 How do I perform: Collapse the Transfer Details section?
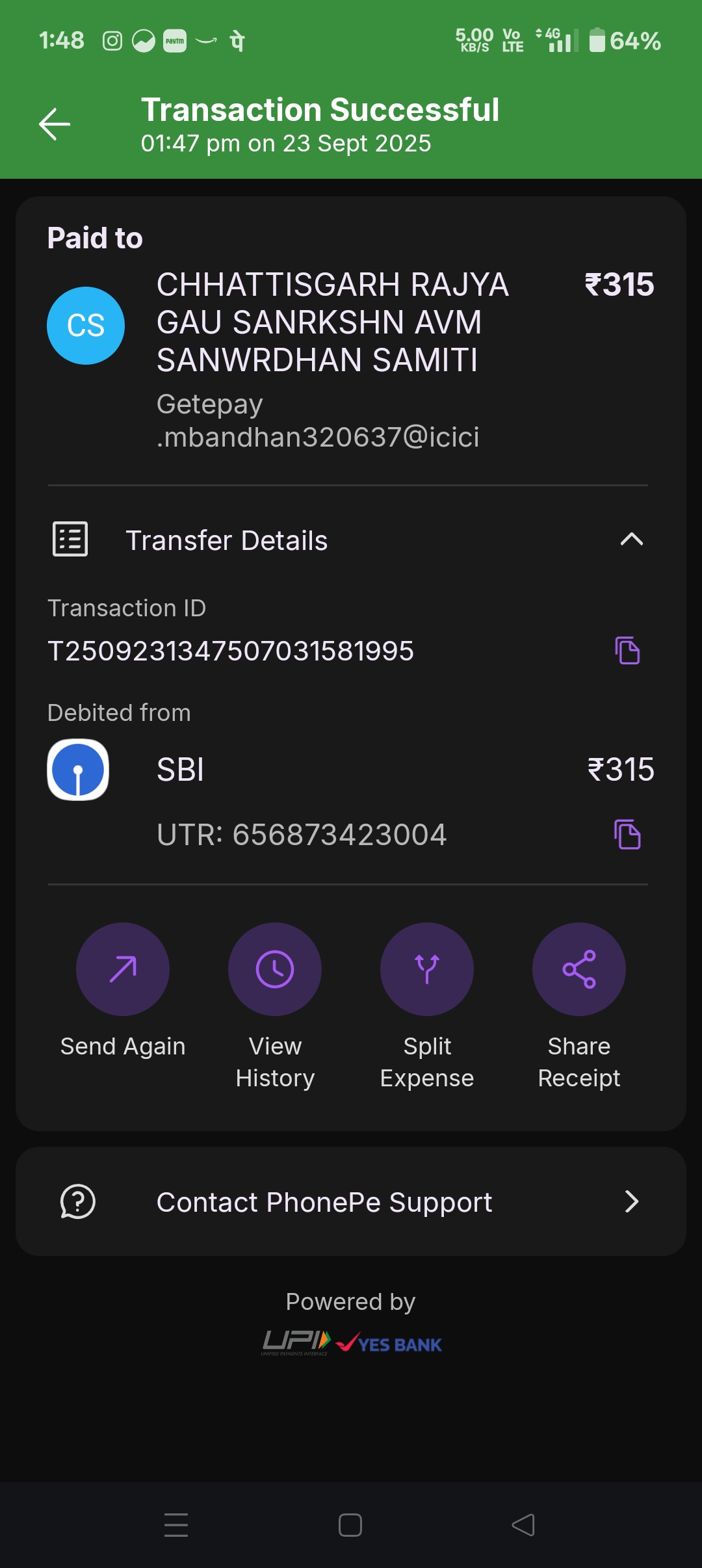630,540
